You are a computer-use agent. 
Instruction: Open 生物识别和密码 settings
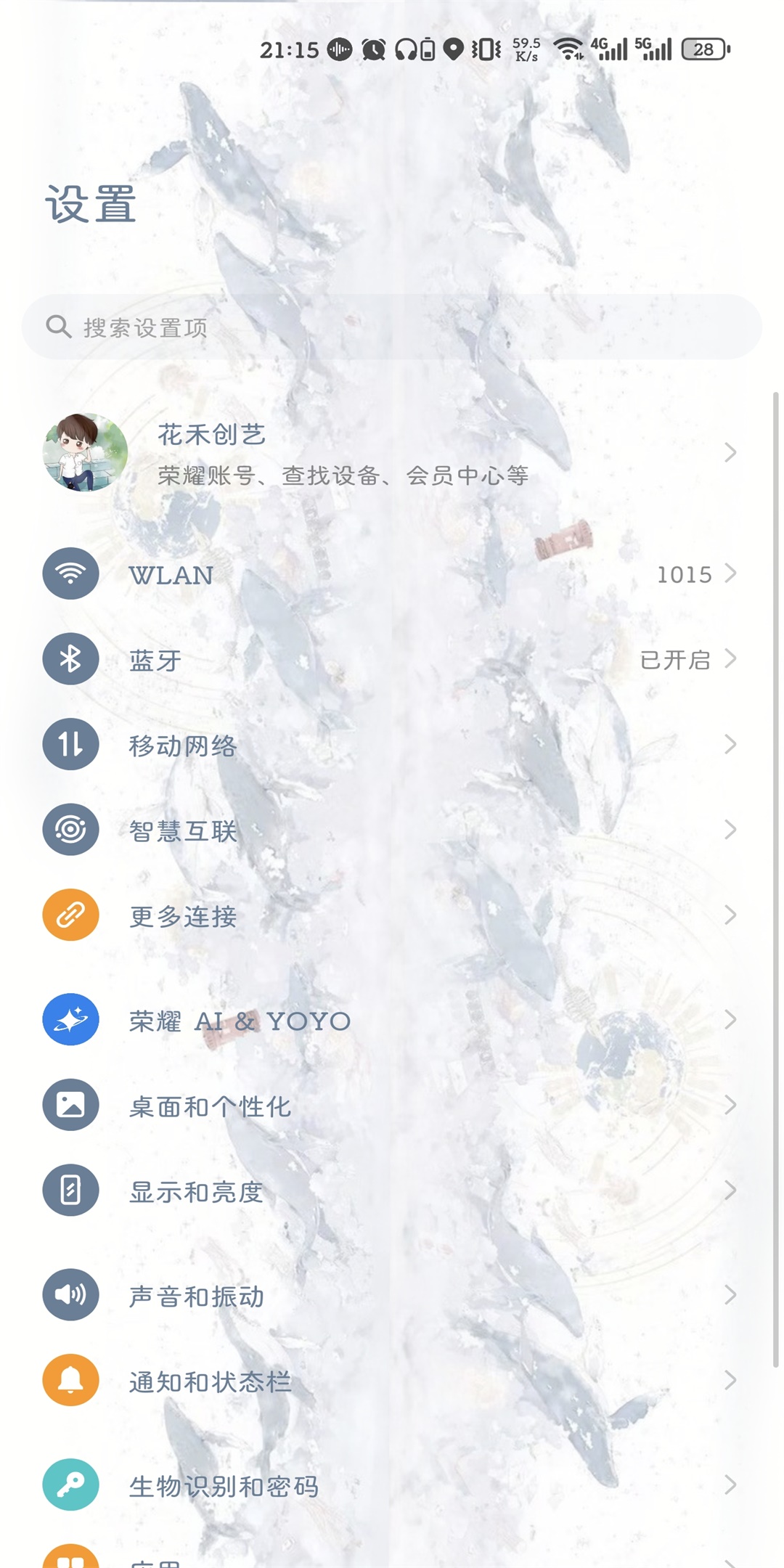click(392, 1485)
